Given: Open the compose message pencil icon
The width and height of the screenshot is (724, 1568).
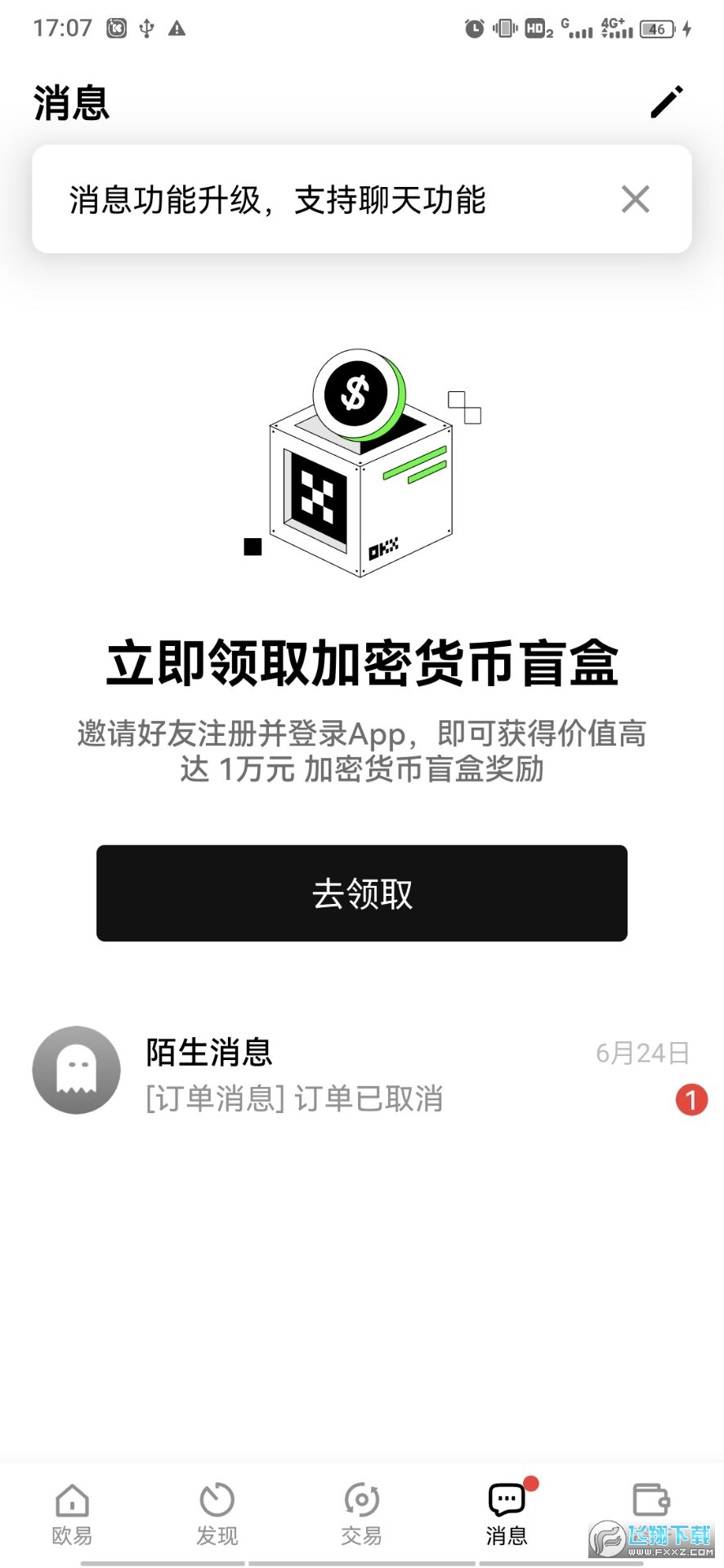Looking at the screenshot, I should tap(666, 102).
